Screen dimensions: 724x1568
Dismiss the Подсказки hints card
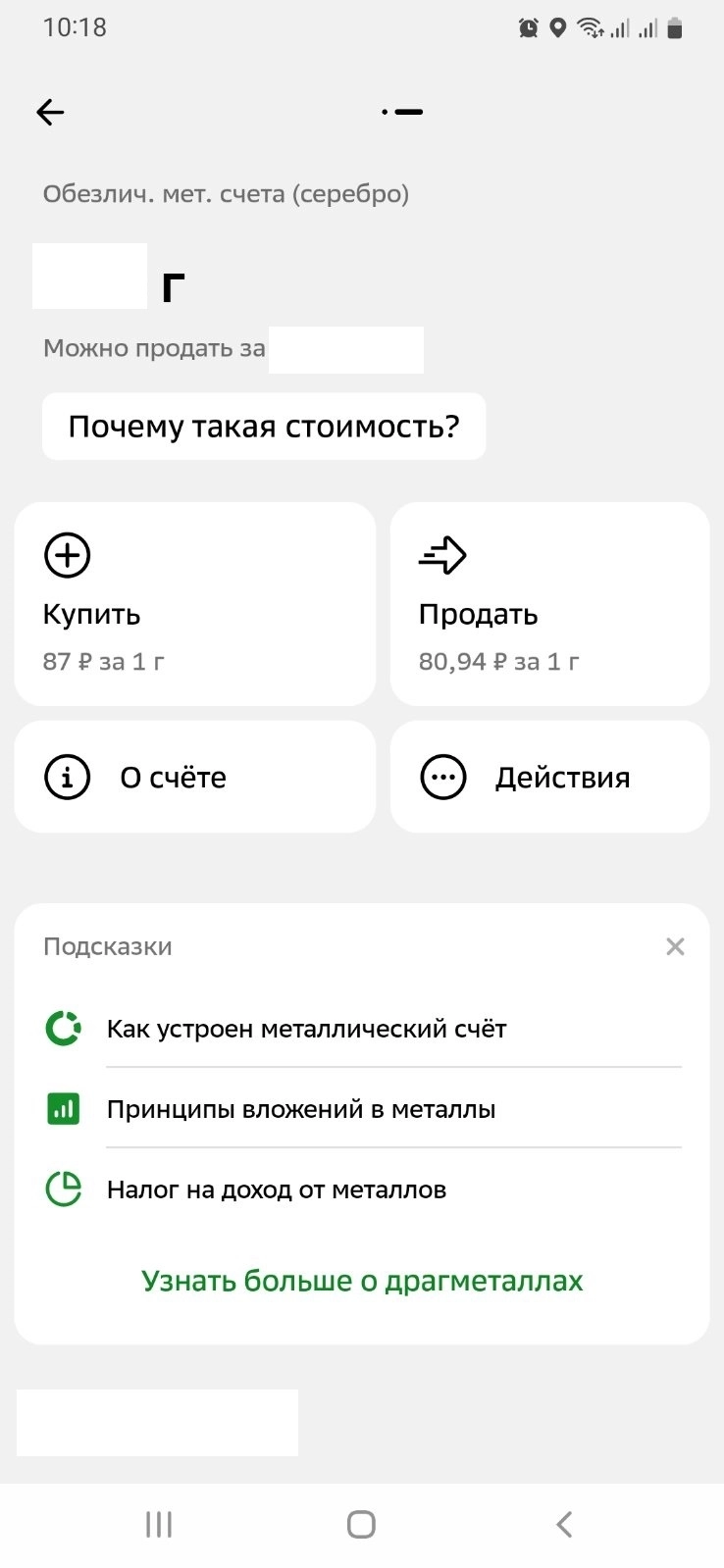tap(675, 946)
